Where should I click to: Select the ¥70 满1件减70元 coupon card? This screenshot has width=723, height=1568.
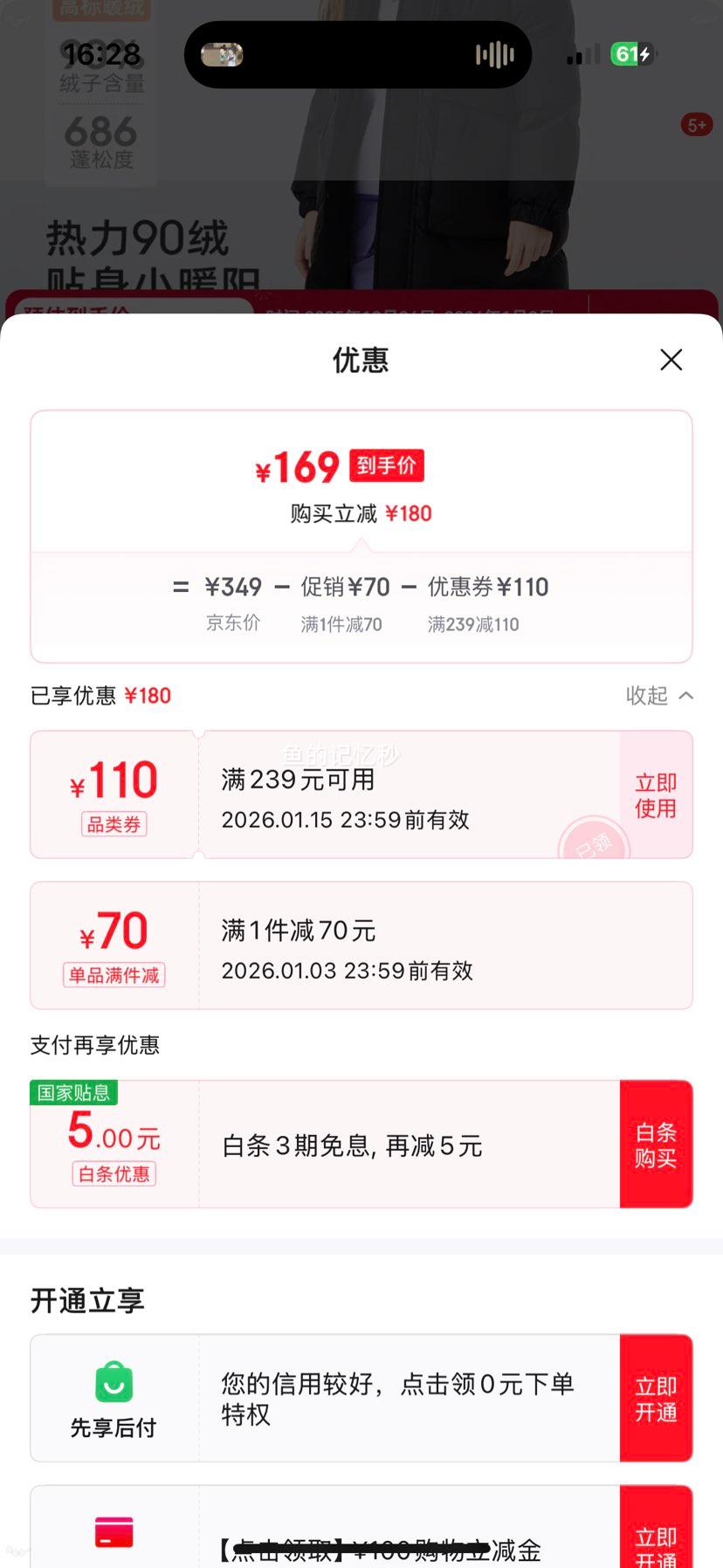pos(361,945)
